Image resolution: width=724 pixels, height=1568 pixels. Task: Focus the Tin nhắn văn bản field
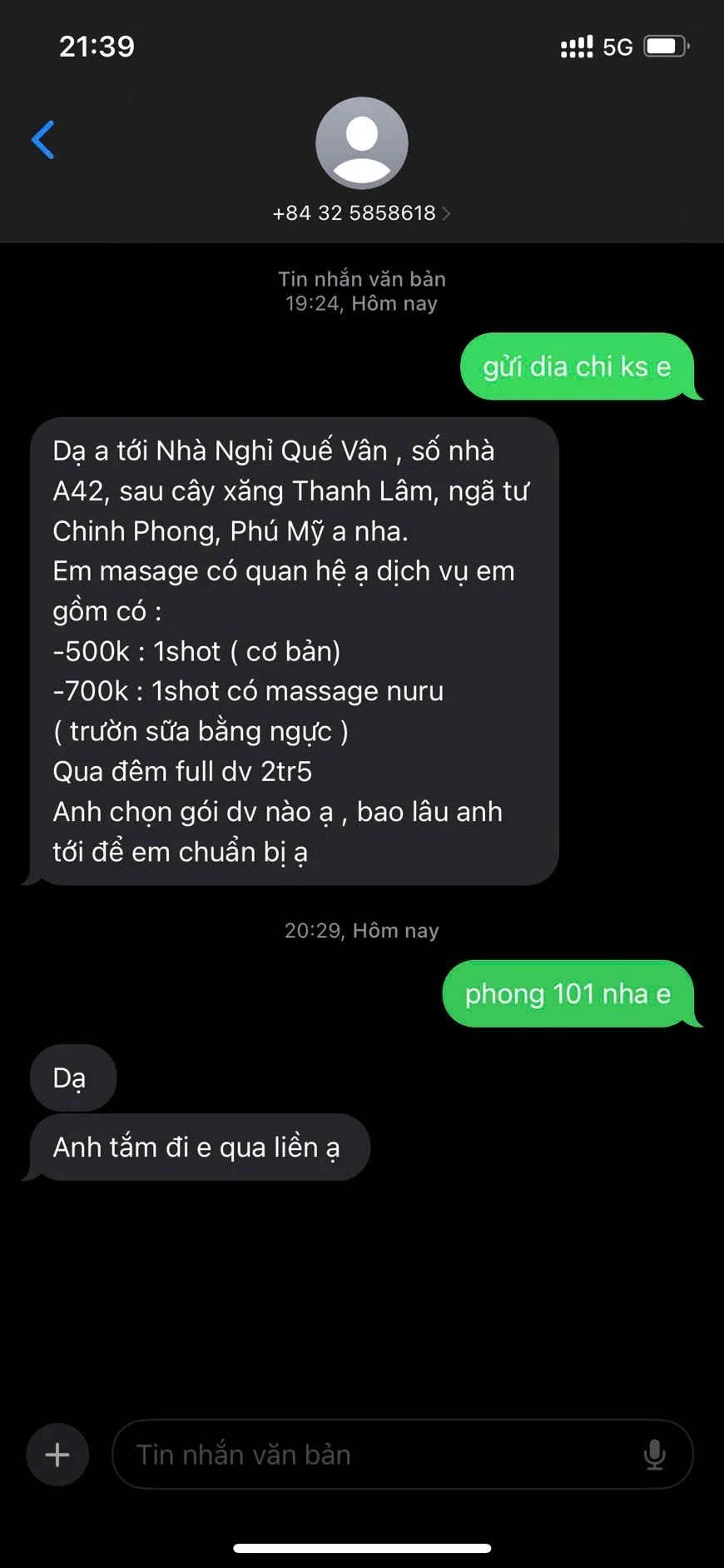pyautogui.click(x=374, y=1455)
